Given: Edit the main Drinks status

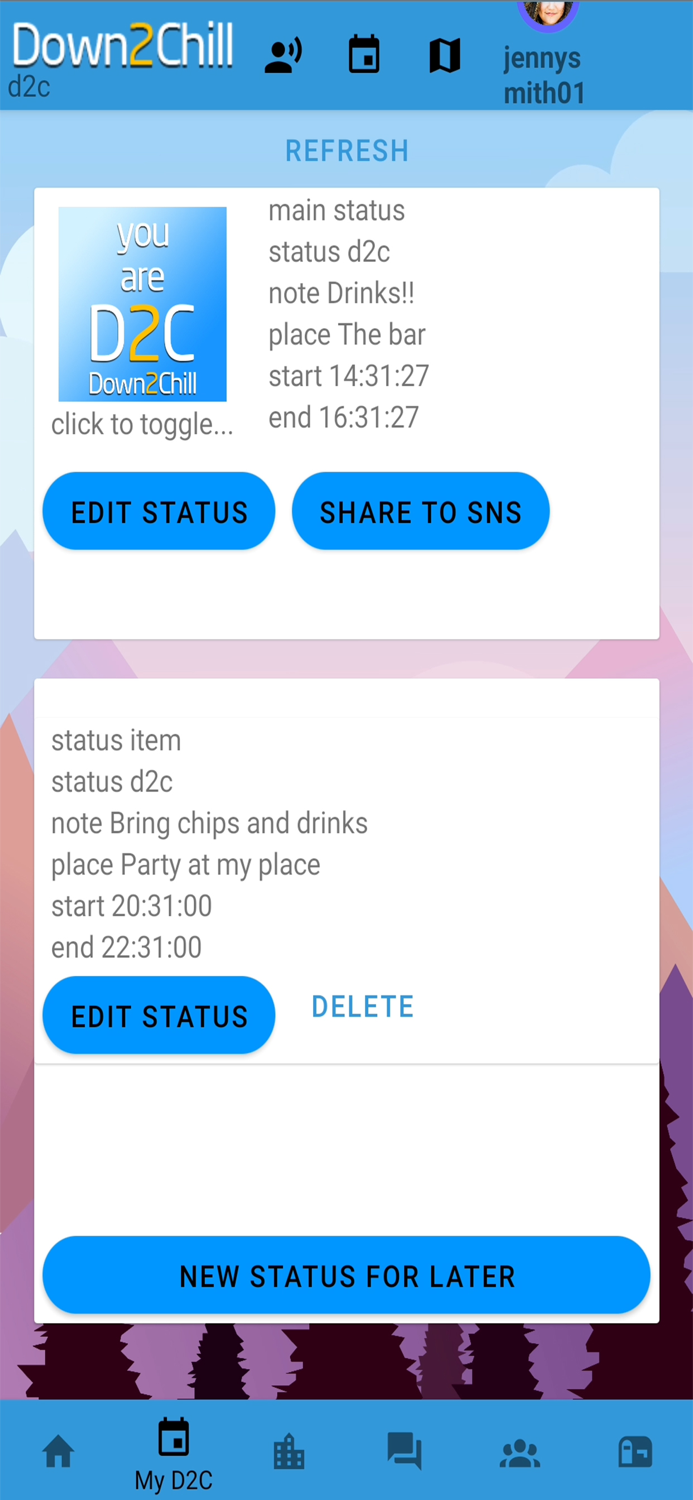Looking at the screenshot, I should [159, 512].
